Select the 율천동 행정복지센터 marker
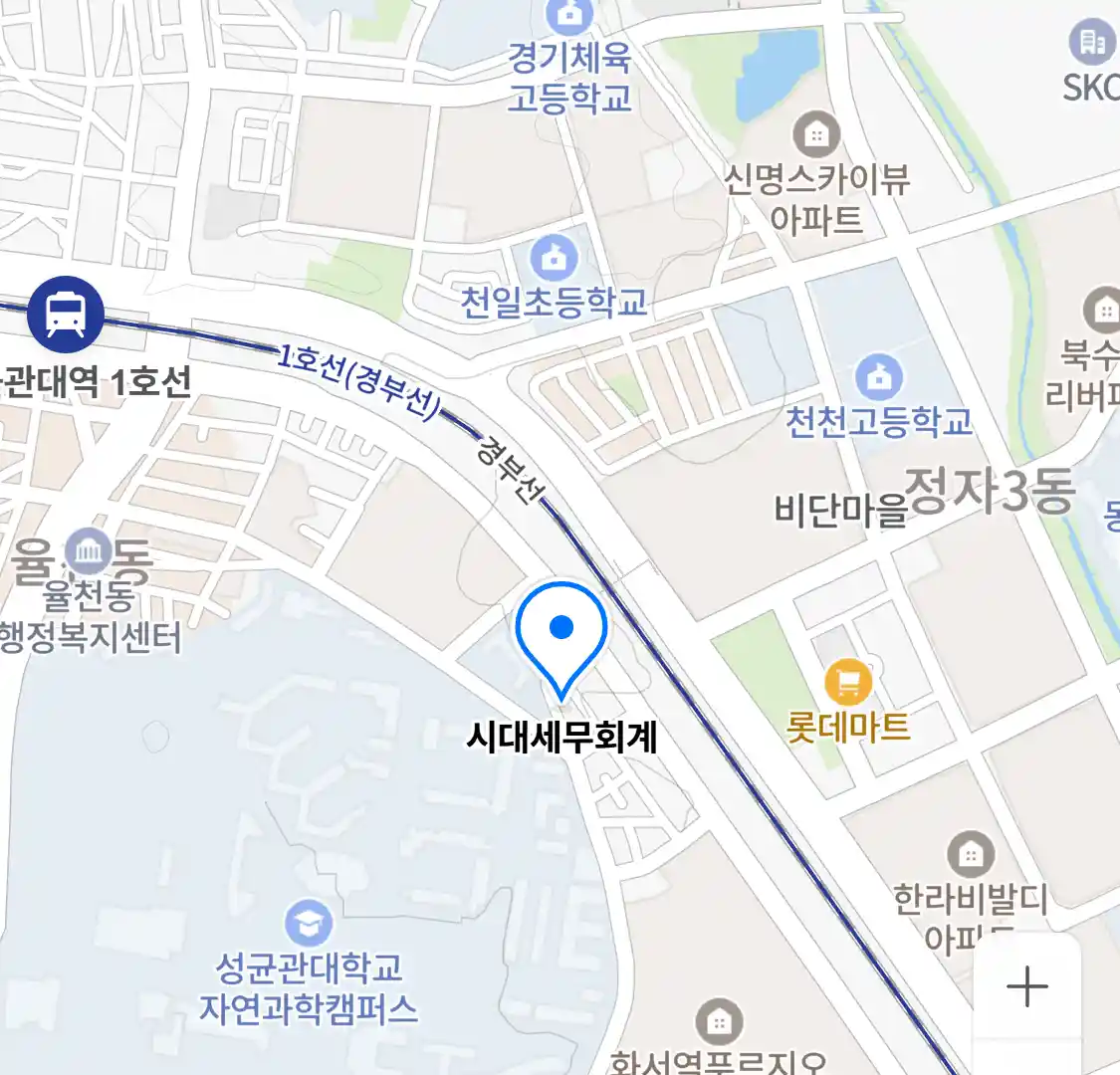 click(x=89, y=549)
